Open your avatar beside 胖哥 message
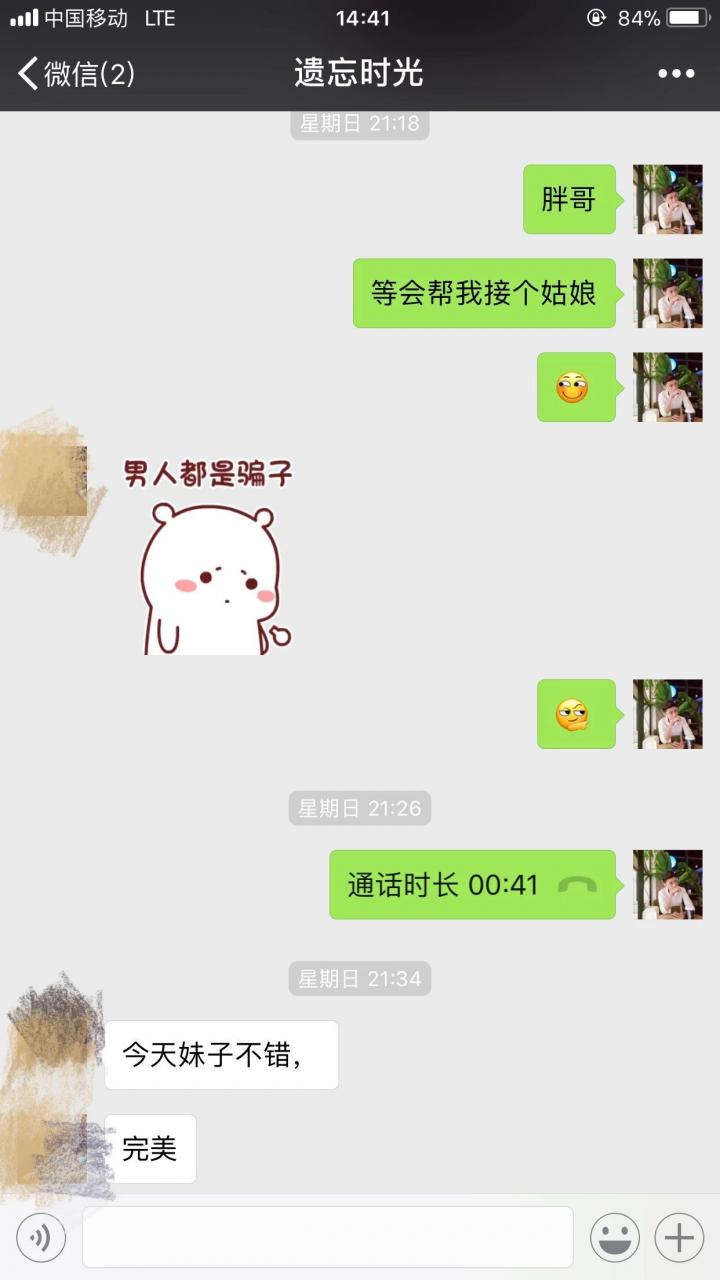720x1280 pixels. click(x=668, y=199)
